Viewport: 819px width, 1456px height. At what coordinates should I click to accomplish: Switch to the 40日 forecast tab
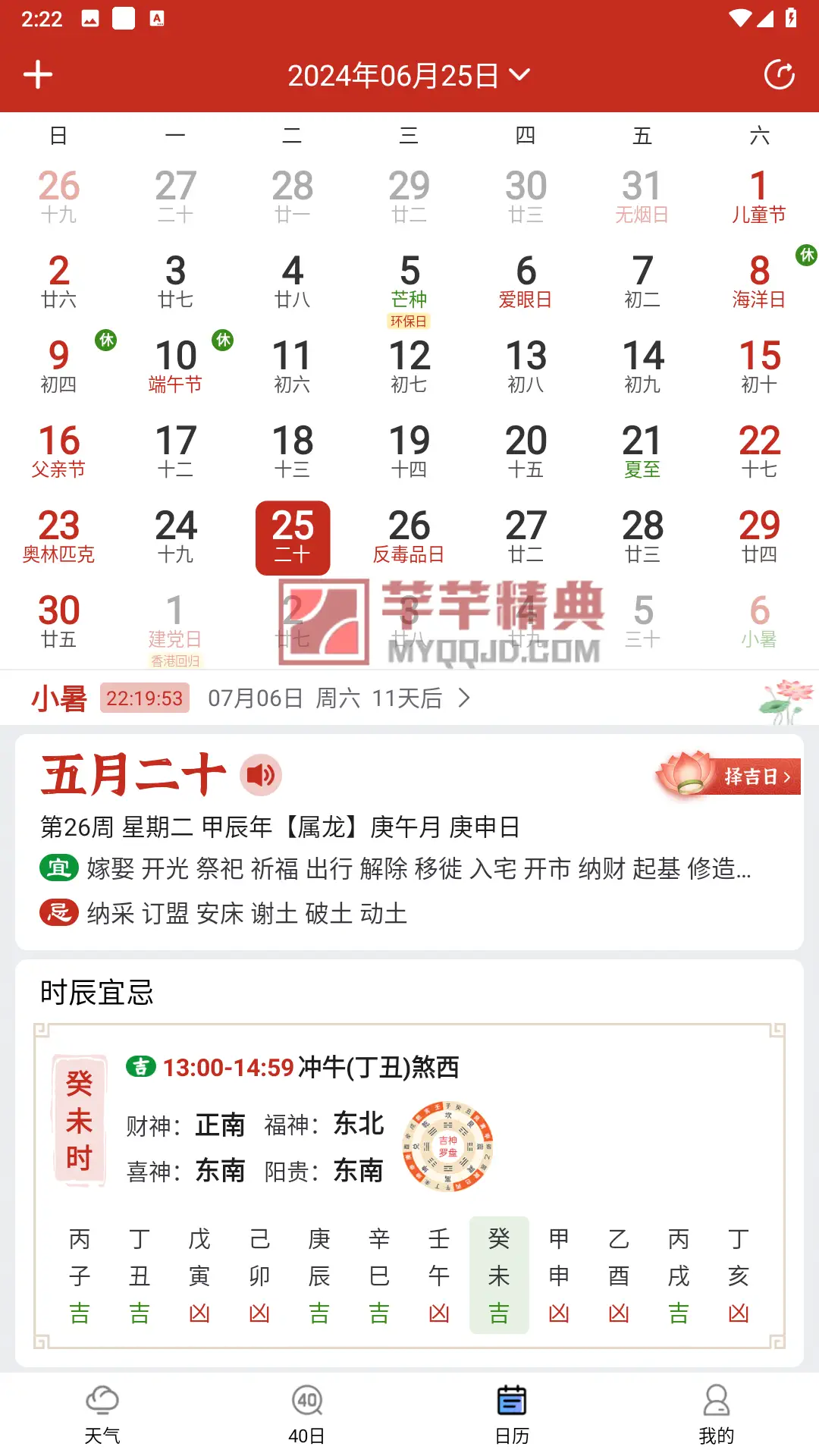307,1414
